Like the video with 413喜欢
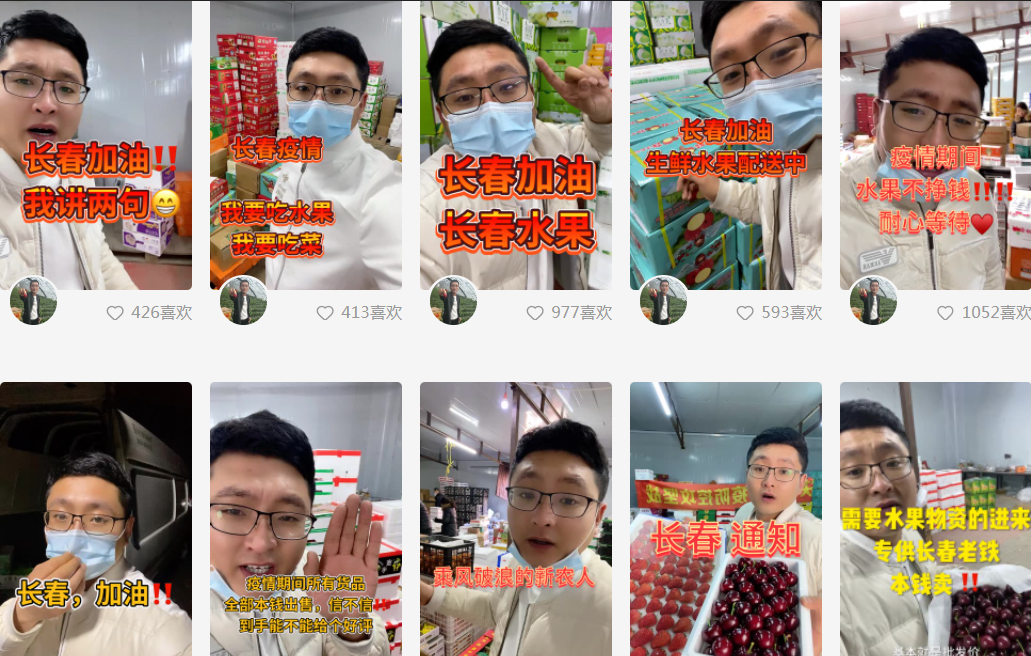The image size is (1031, 656). (x=325, y=313)
